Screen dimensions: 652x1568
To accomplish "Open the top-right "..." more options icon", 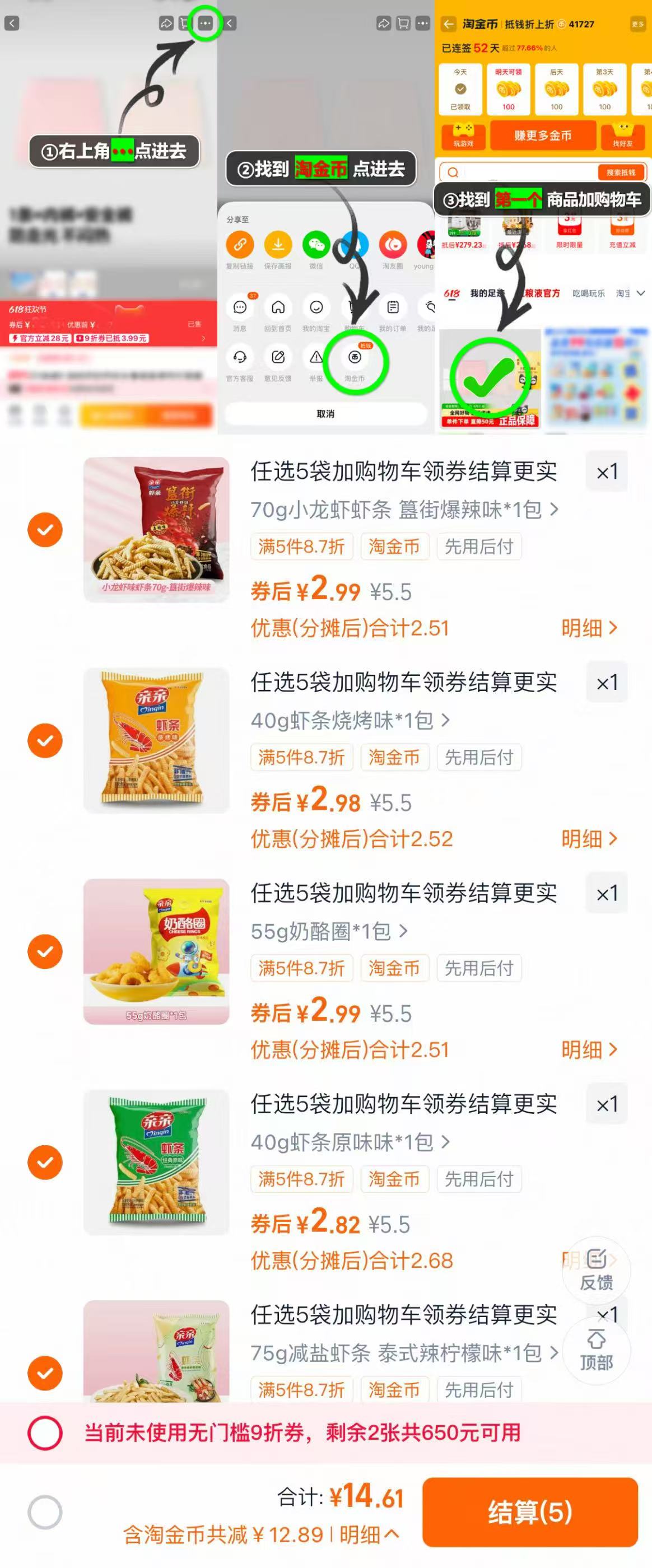I will pyautogui.click(x=206, y=22).
